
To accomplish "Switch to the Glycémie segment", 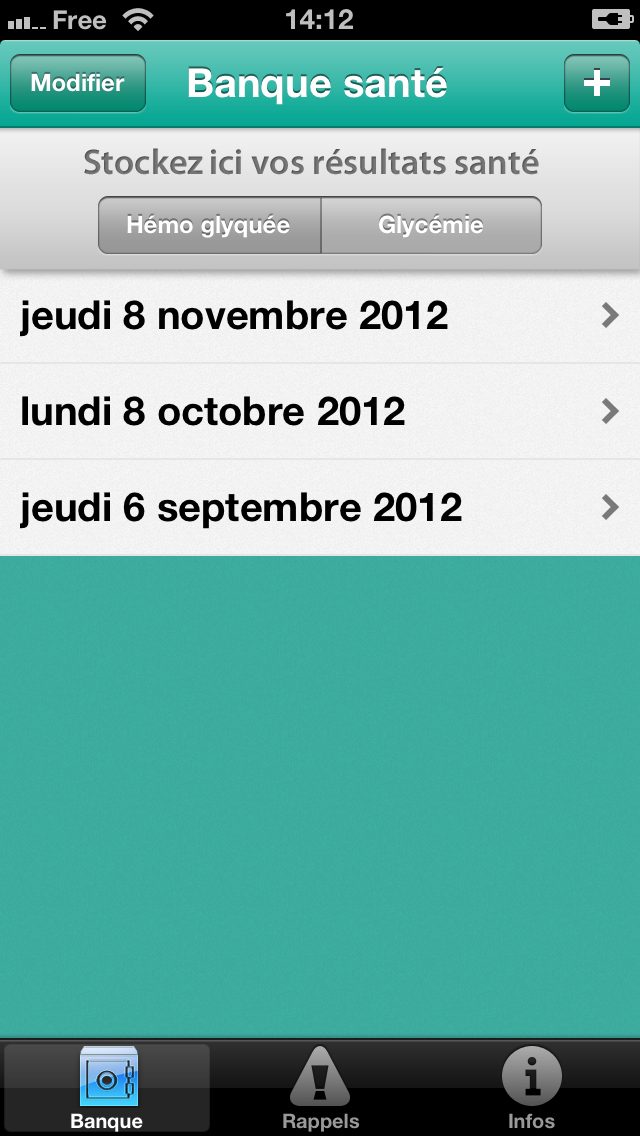I will 431,225.
